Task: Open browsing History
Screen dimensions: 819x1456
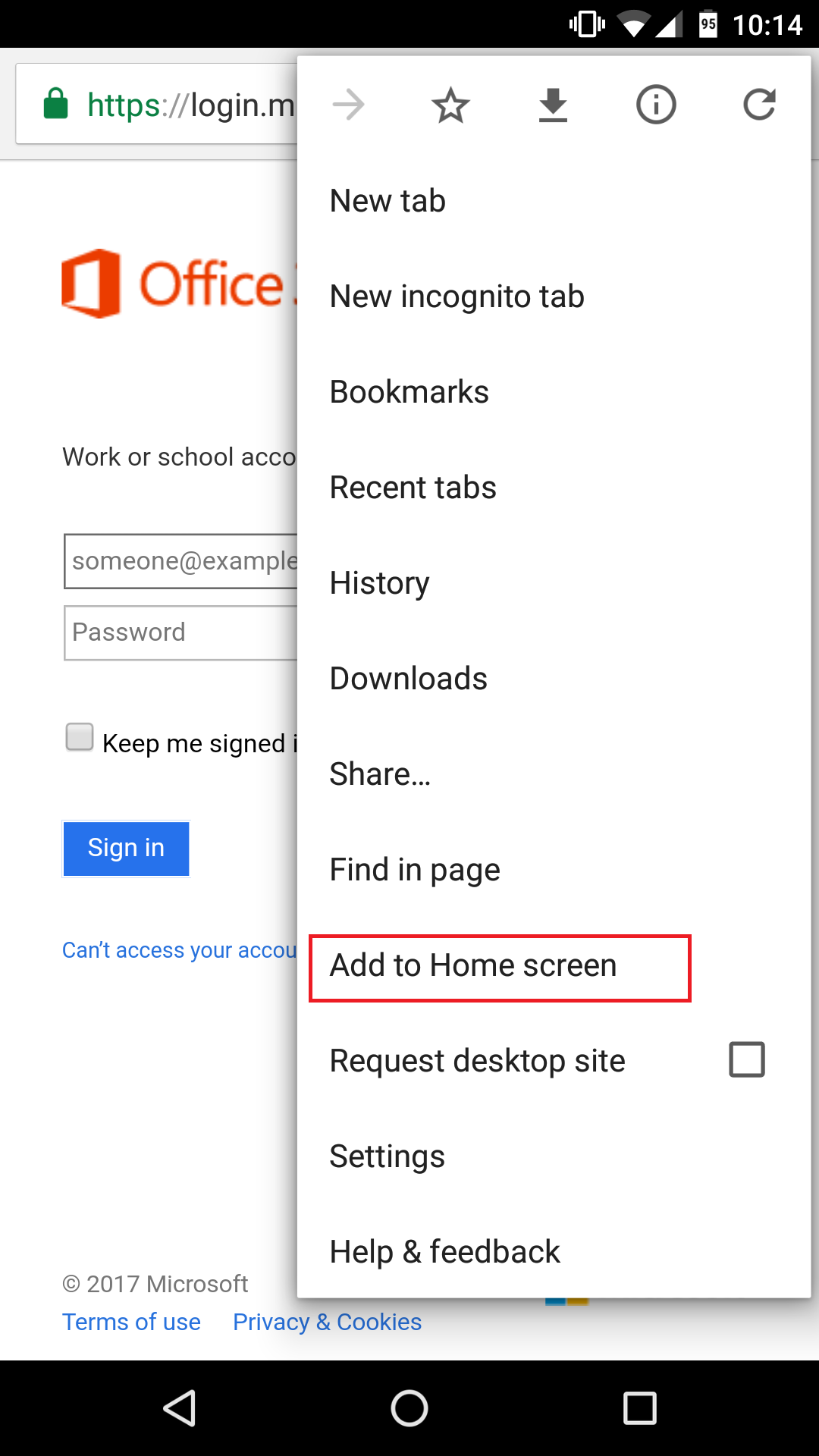Action: 379,583
